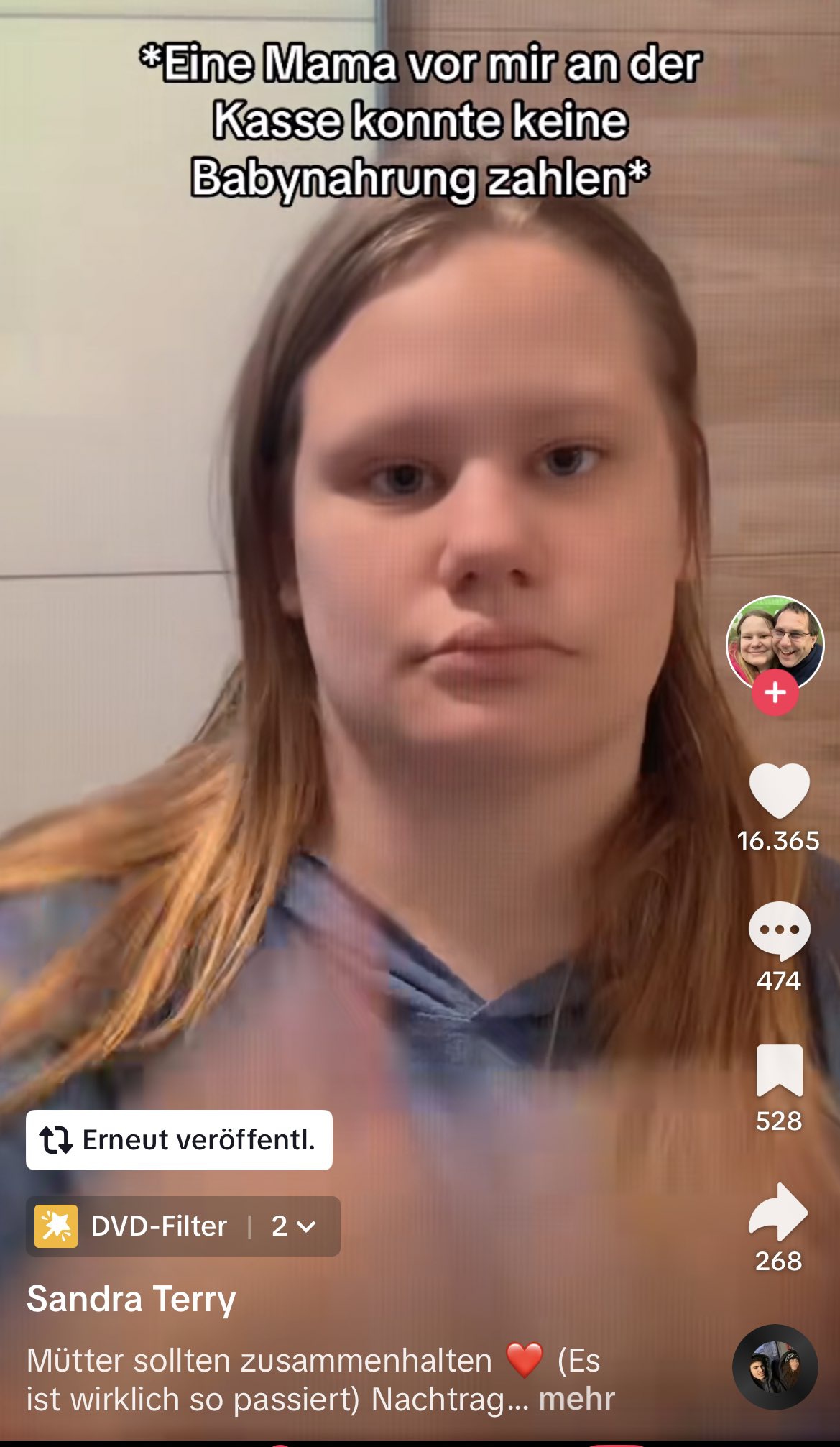Open the comments on this video
Screen dimensions: 840x1447
tap(779, 930)
